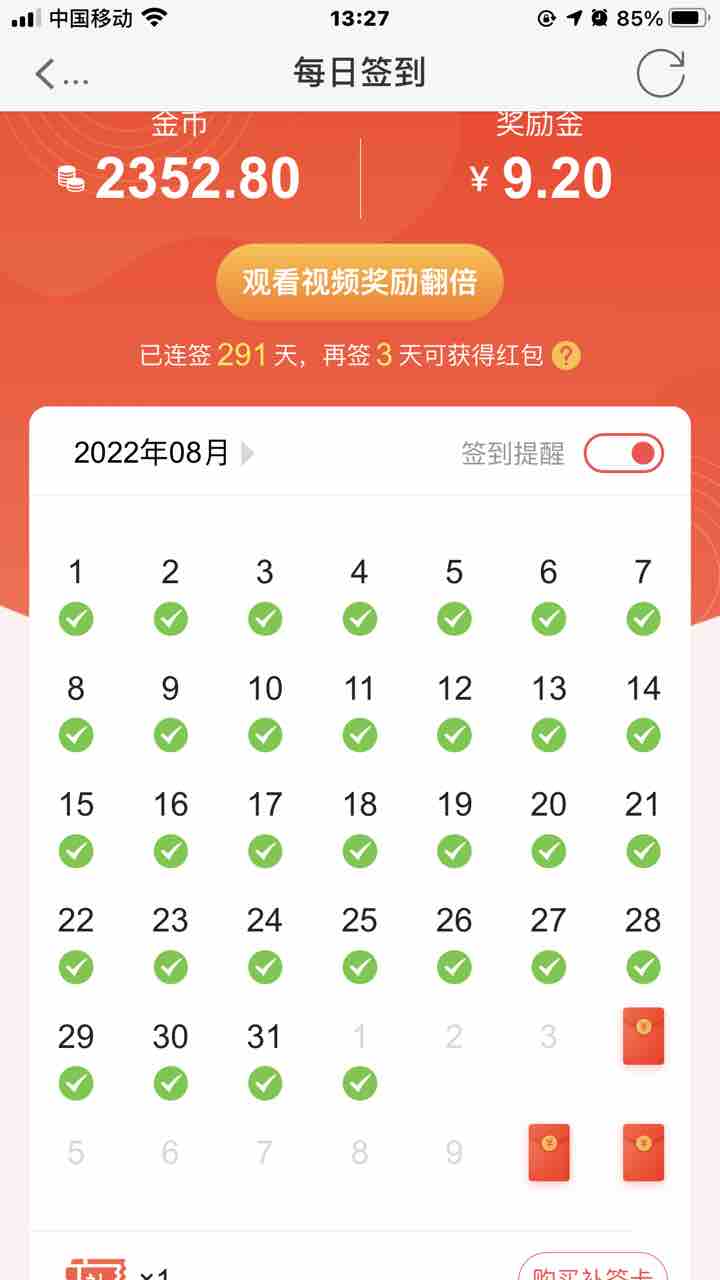Turn off the 签到提醒 switch
Image resolution: width=720 pixels, height=1280 pixels.
pos(624,453)
